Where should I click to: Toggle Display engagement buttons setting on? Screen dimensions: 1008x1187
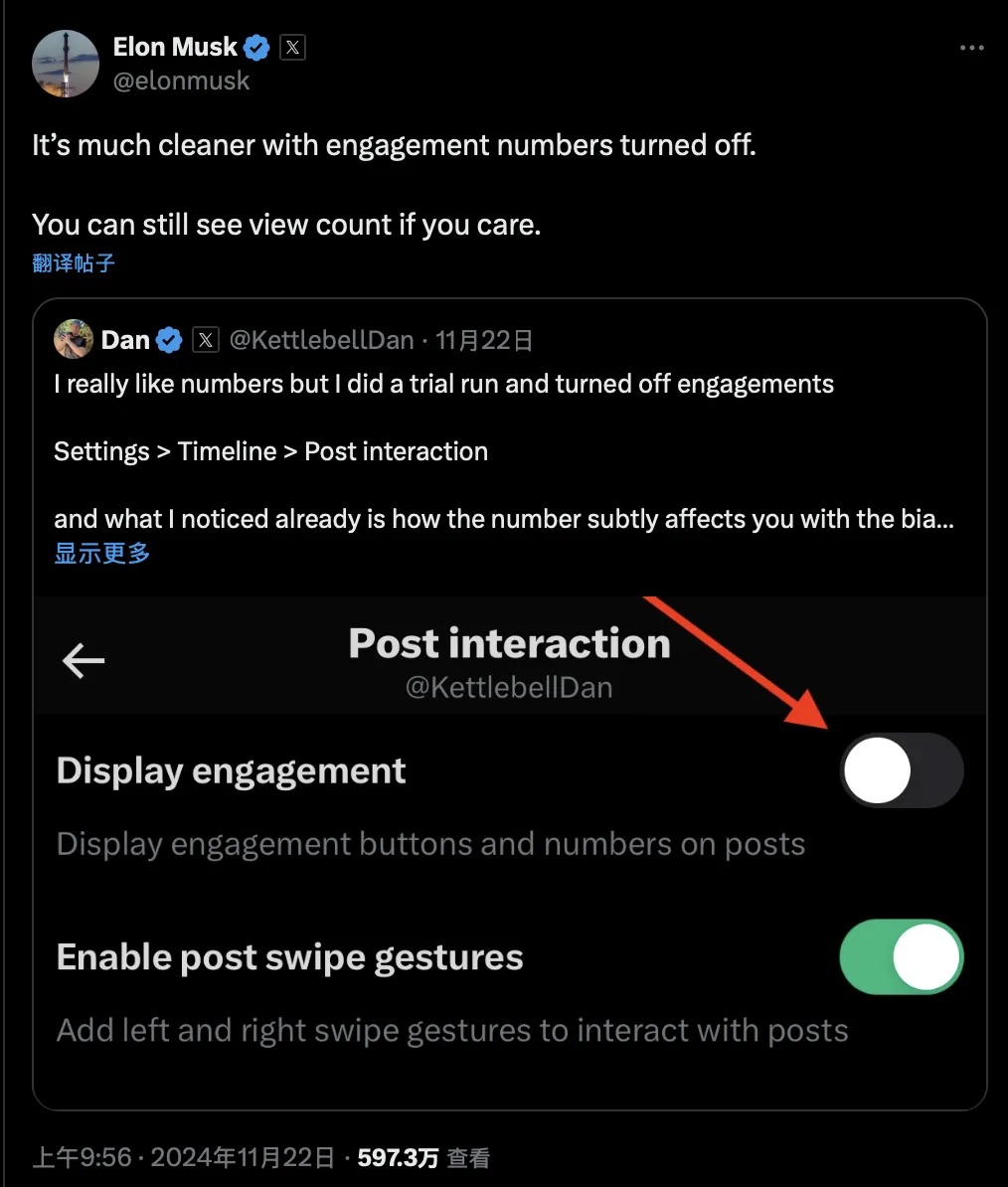[x=901, y=770]
